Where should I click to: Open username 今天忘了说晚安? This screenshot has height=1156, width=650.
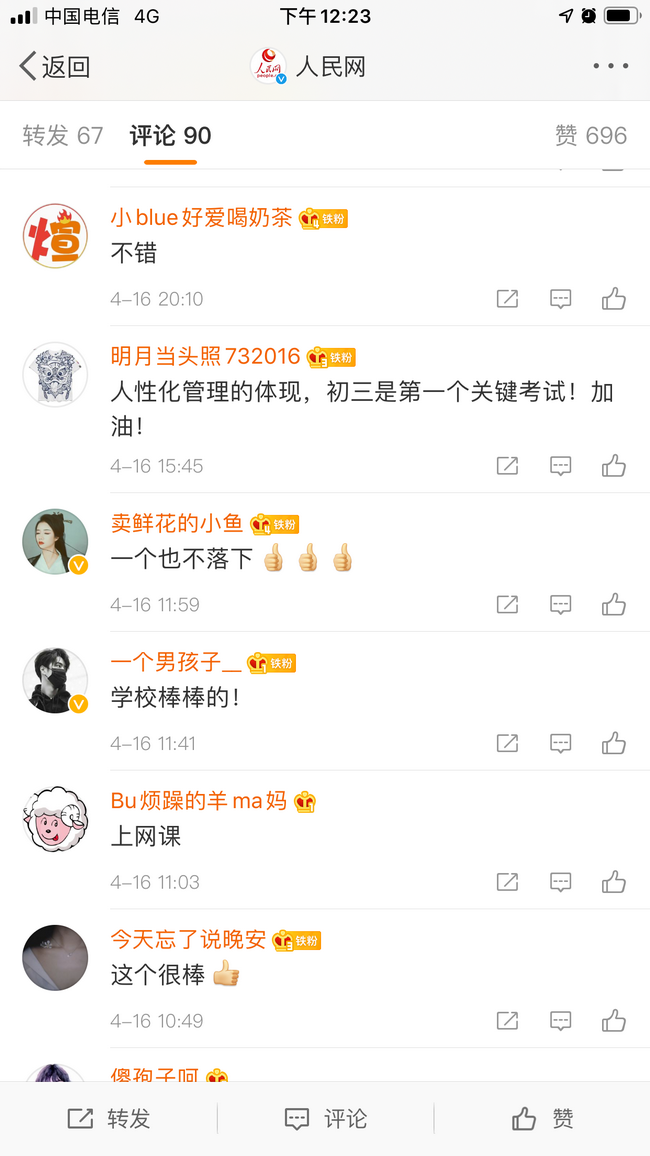point(188,940)
